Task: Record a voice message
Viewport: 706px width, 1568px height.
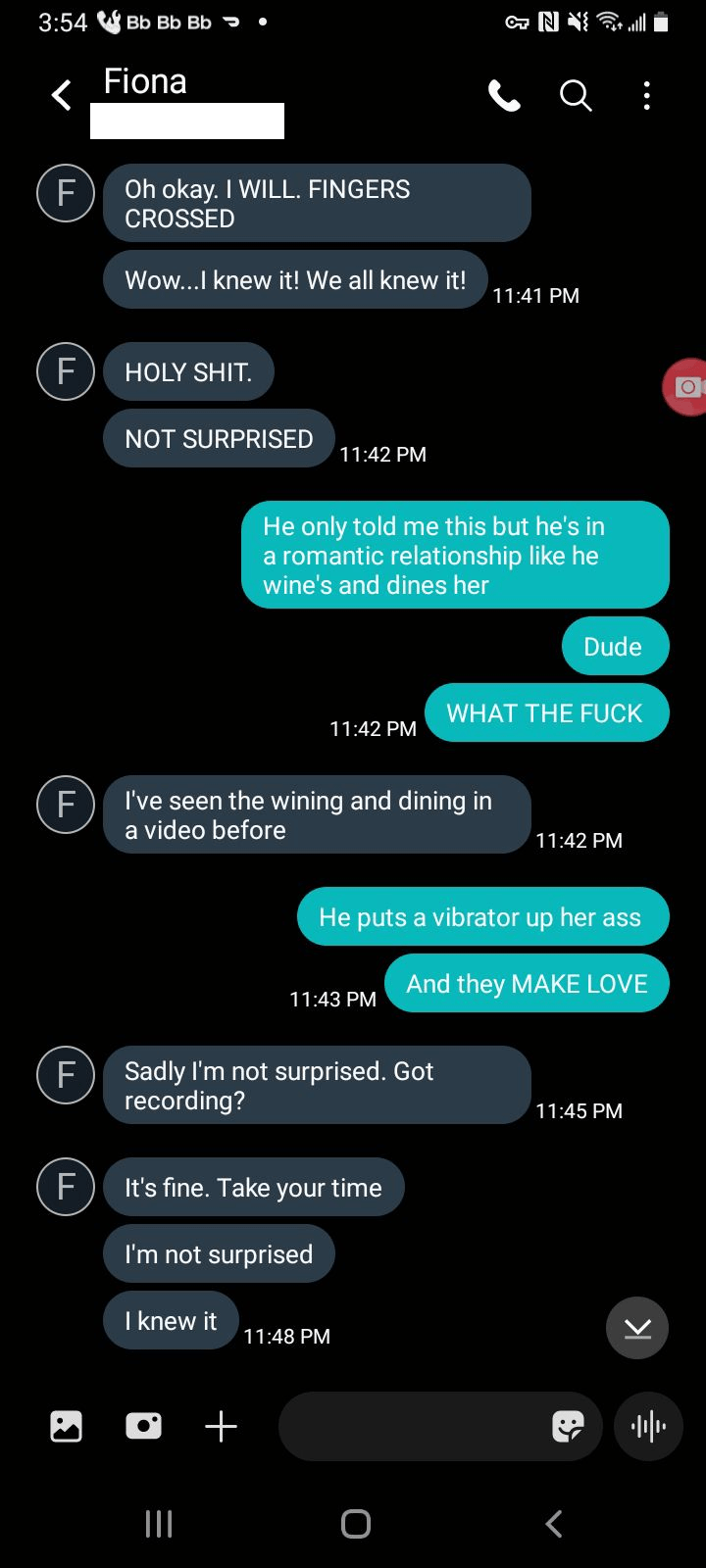Action: (x=648, y=1426)
